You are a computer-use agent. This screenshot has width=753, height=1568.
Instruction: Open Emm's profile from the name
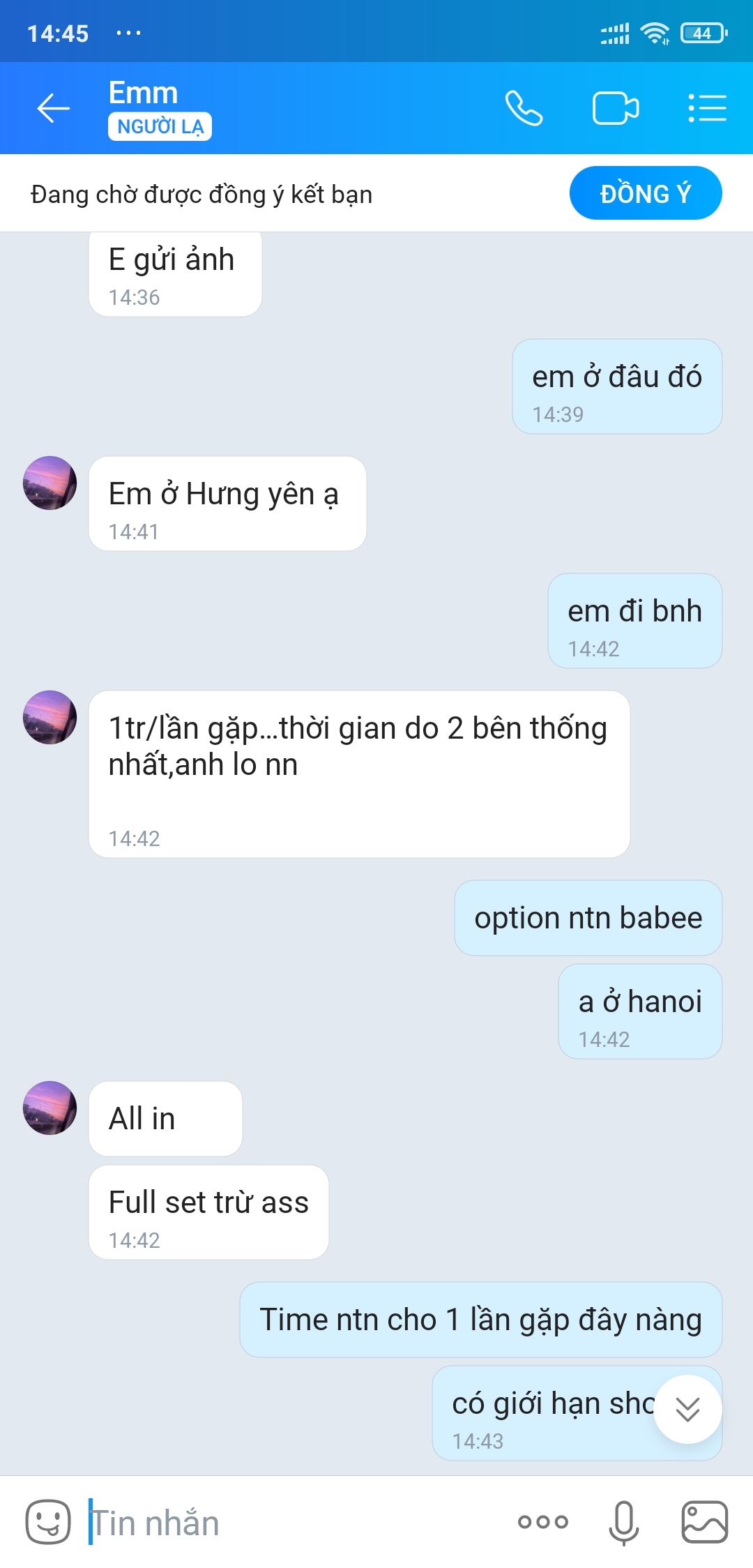coord(143,93)
